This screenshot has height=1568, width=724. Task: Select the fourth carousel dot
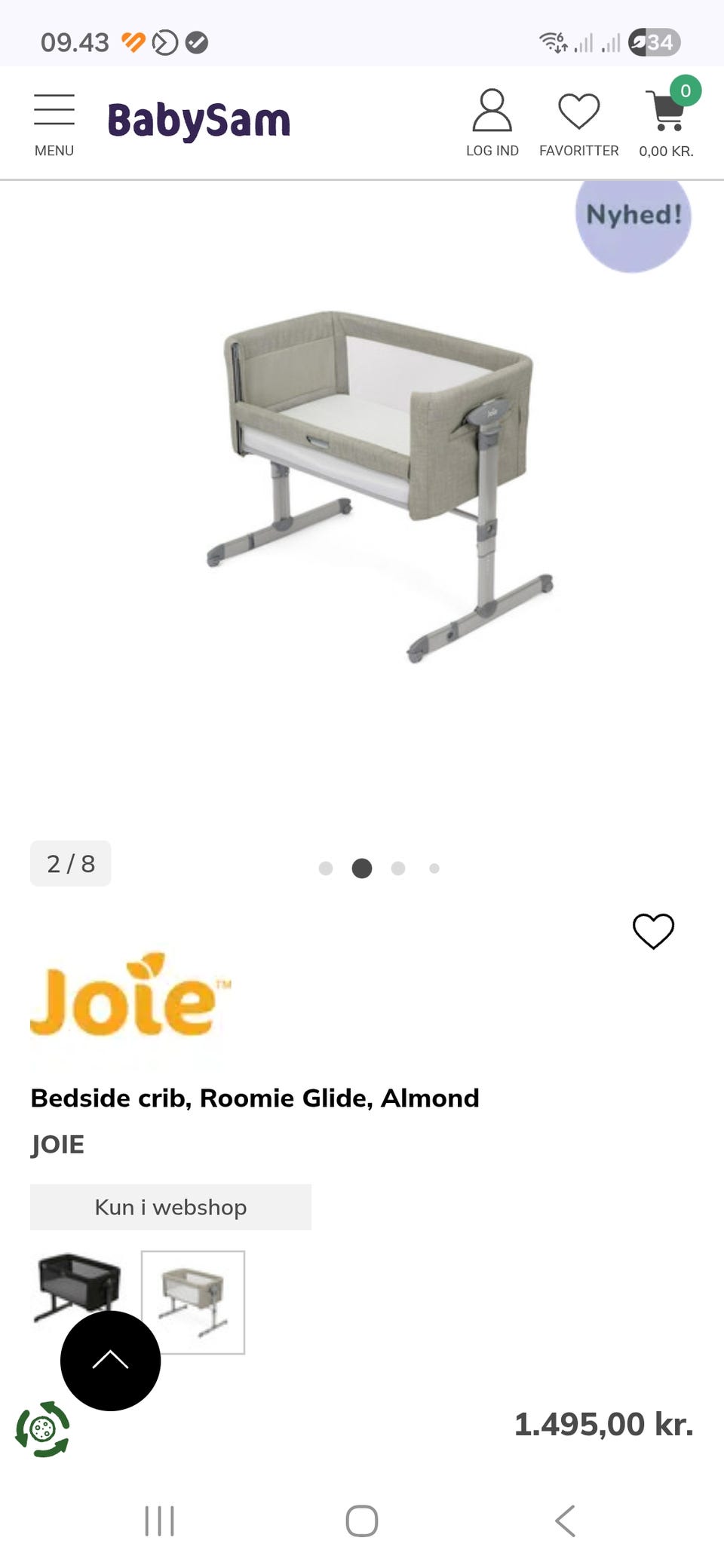tap(434, 868)
